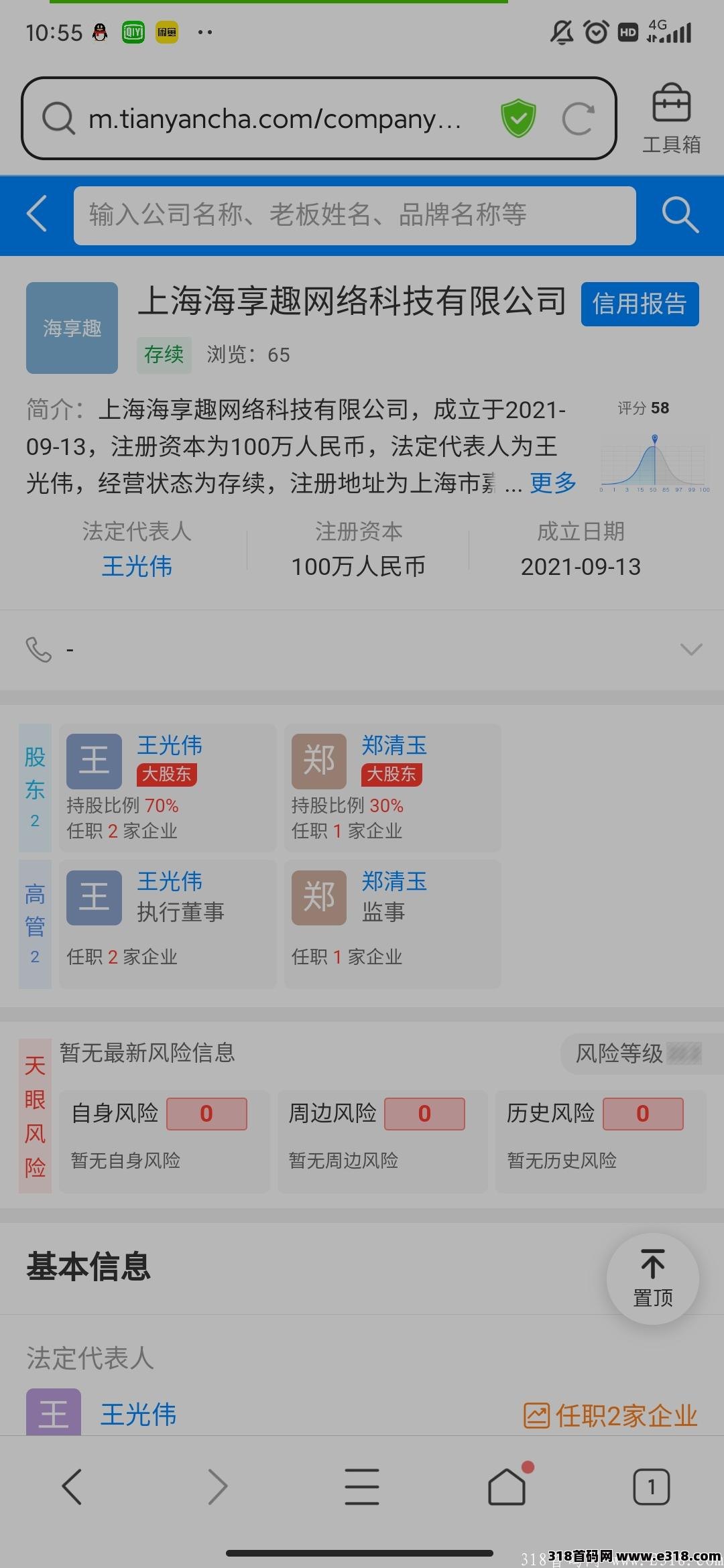Tap the browser home icon
Image resolution: width=724 pixels, height=1568 pixels.
click(507, 1485)
